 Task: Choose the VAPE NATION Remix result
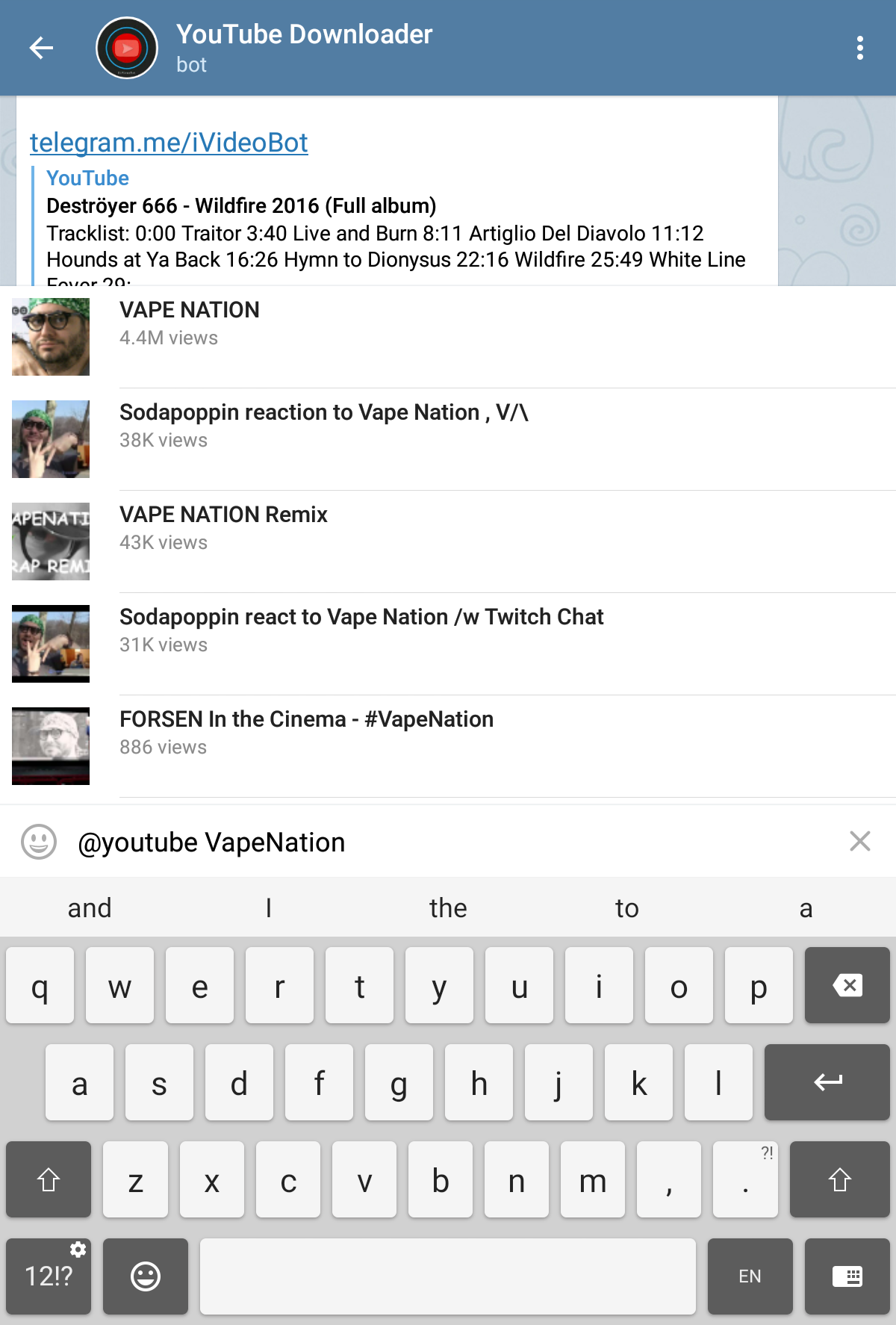448,542
